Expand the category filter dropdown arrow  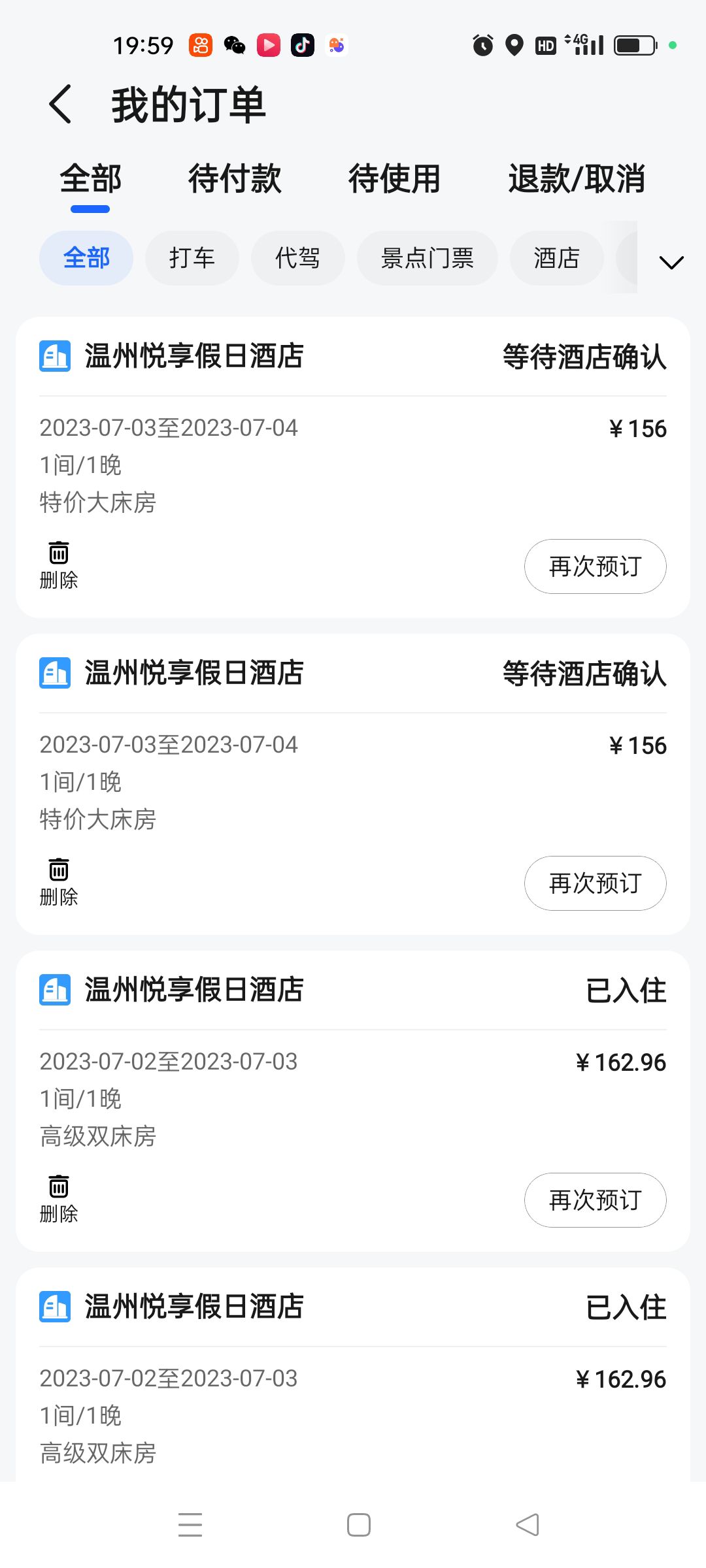[x=671, y=262]
